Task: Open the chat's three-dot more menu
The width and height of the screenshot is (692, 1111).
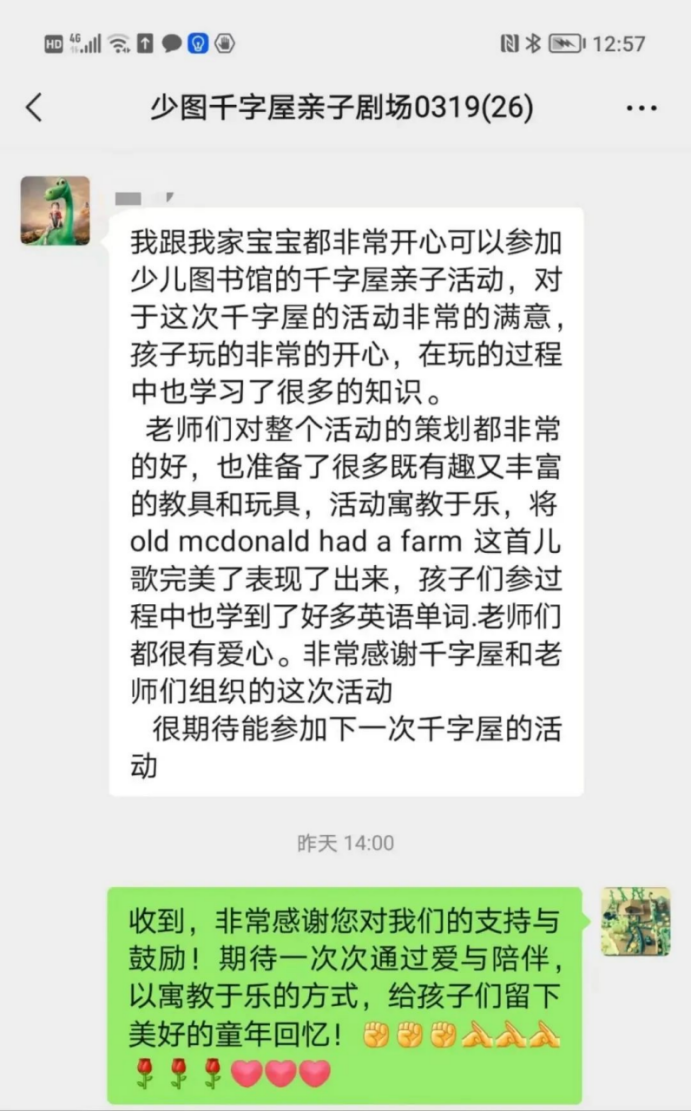Action: coord(641,108)
